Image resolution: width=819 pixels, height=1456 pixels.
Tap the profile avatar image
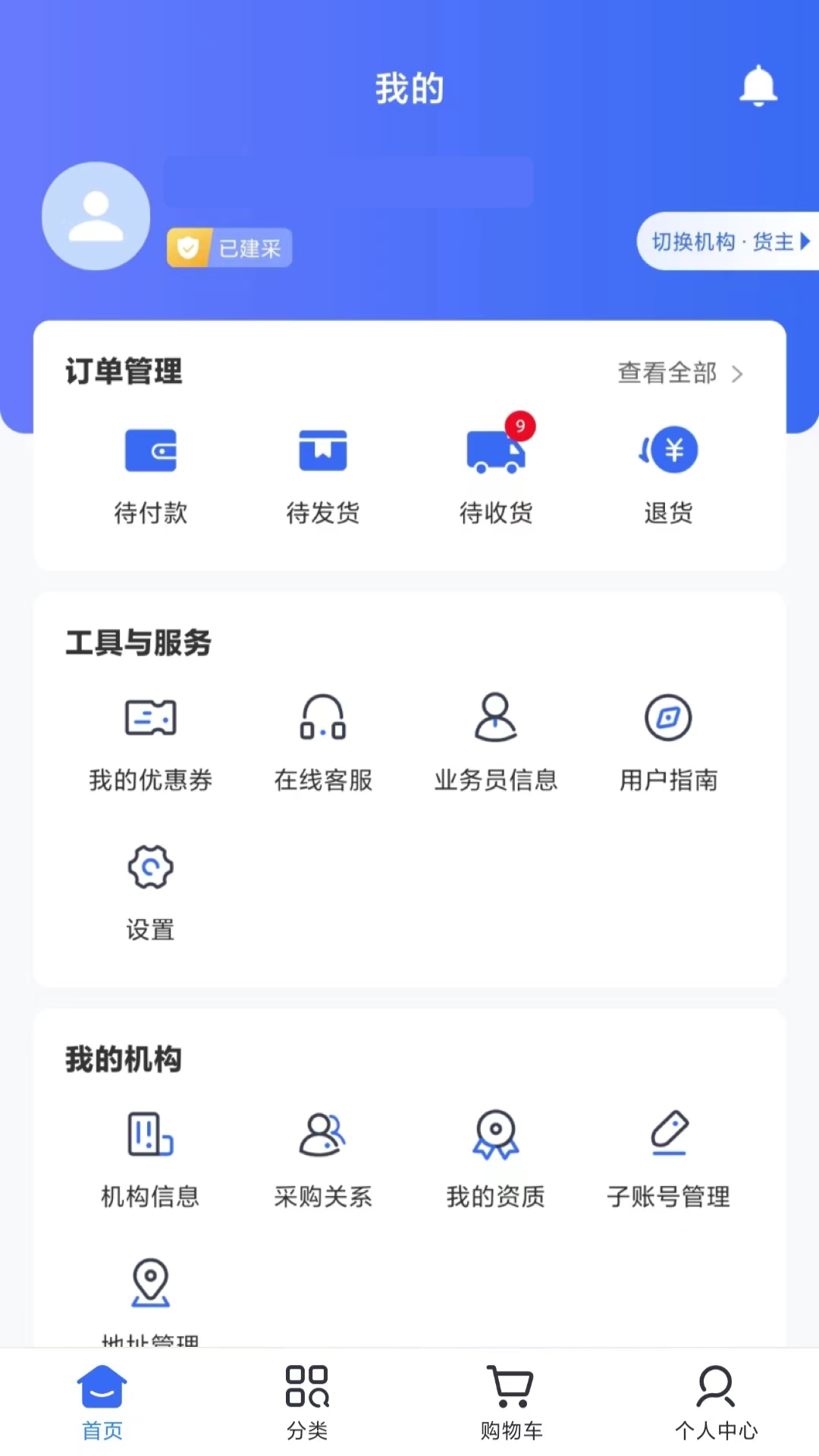click(x=96, y=215)
